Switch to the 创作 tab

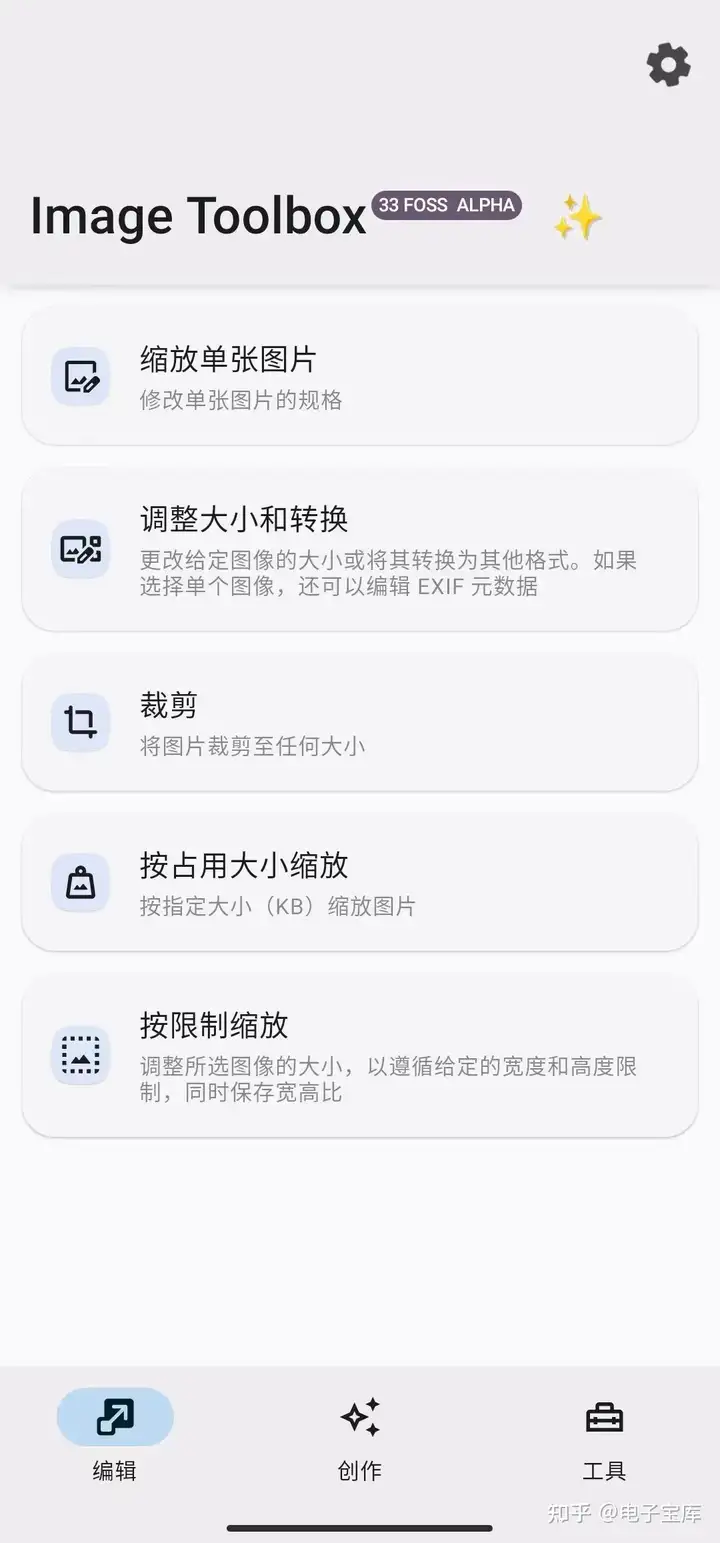tap(360, 1437)
